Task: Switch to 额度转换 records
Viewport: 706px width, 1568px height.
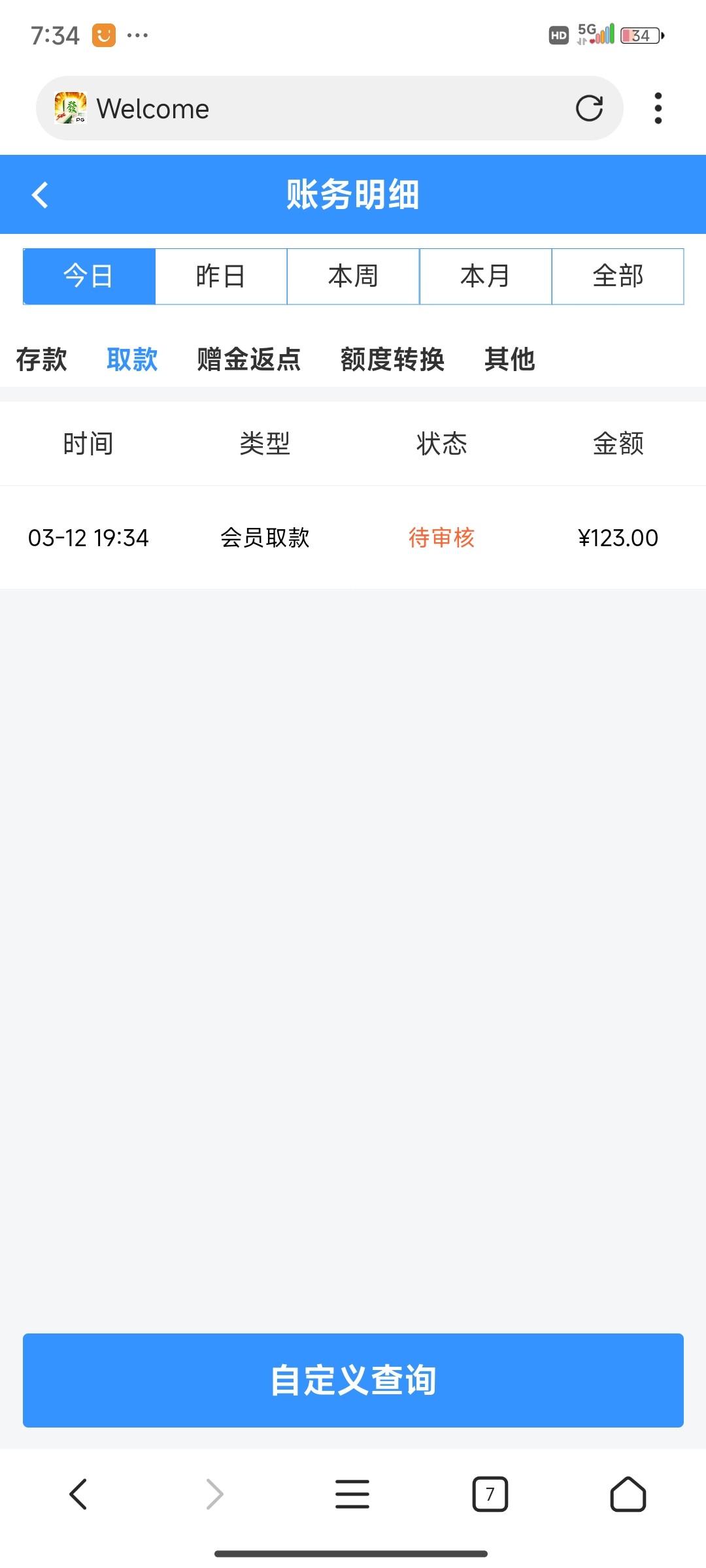Action: 392,359
